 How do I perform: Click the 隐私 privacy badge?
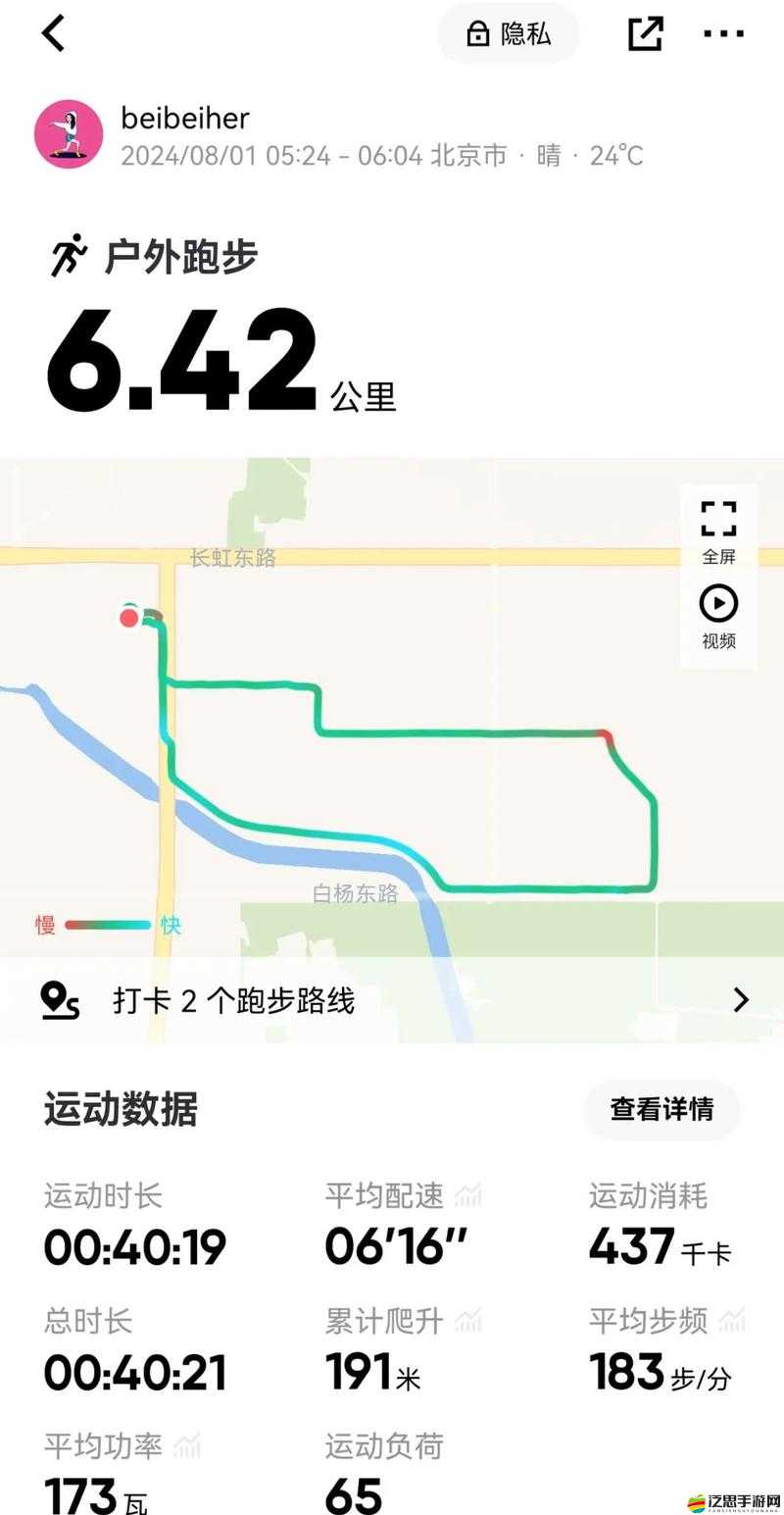[x=507, y=34]
